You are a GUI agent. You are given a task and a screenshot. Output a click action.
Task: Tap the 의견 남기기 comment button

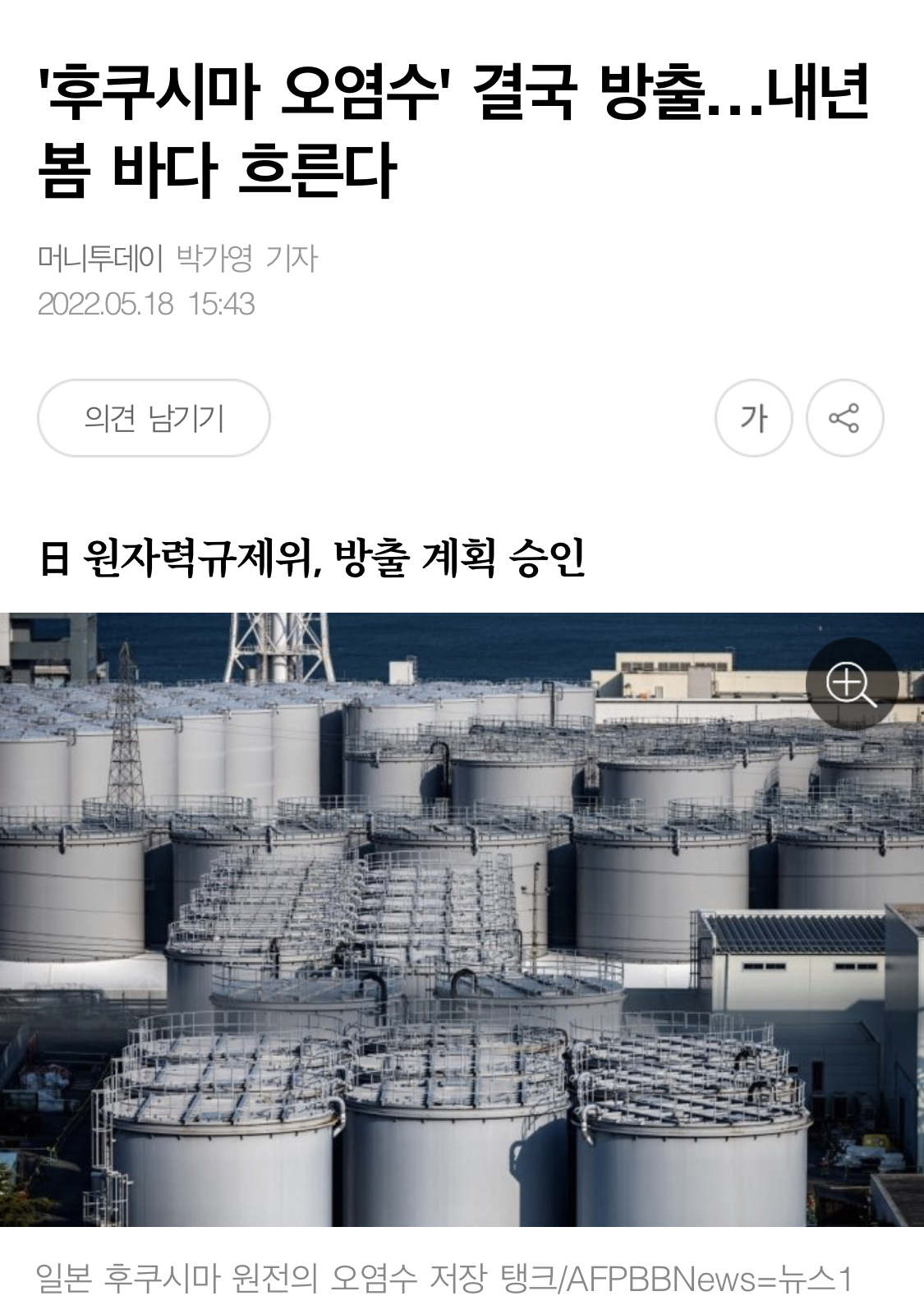(x=154, y=418)
